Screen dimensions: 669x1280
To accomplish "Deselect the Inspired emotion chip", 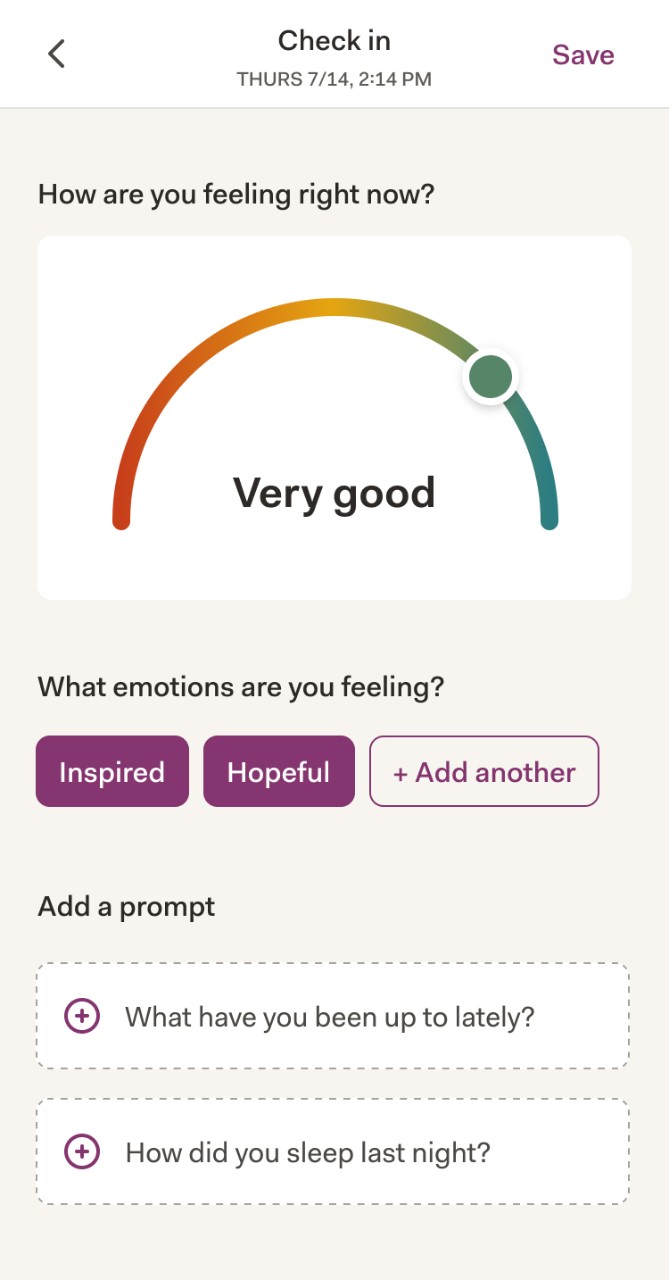I will pos(112,771).
